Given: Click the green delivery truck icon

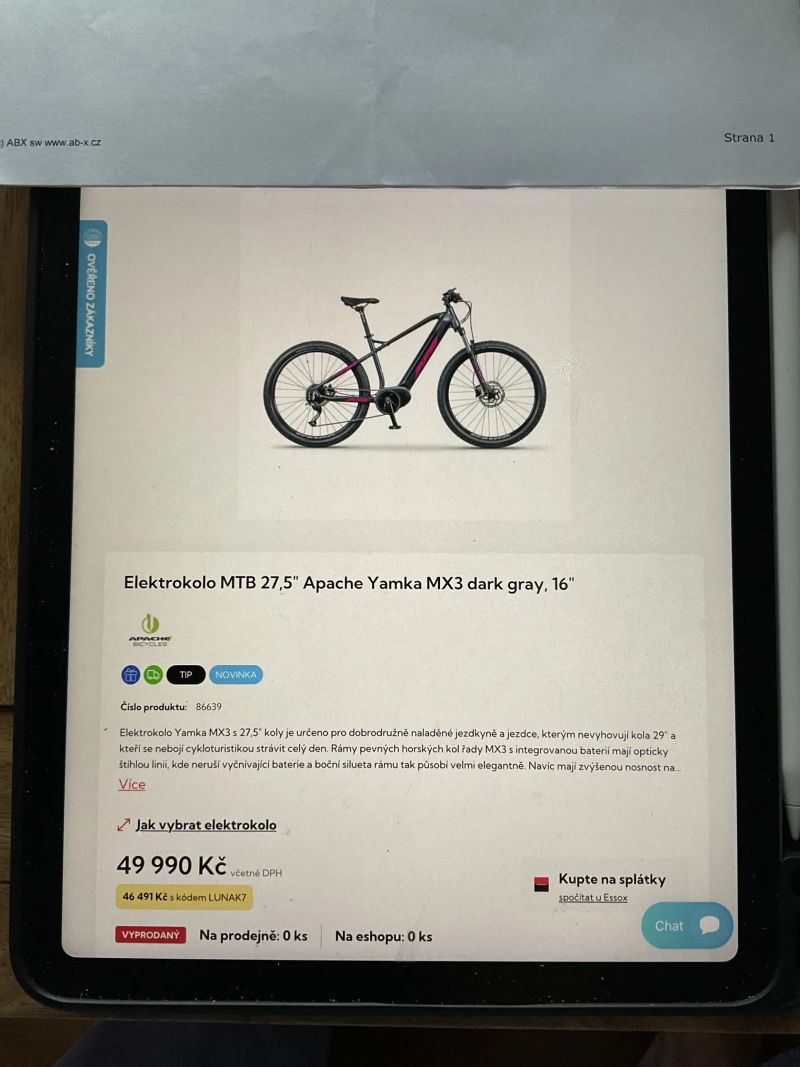Looking at the screenshot, I should click(153, 675).
